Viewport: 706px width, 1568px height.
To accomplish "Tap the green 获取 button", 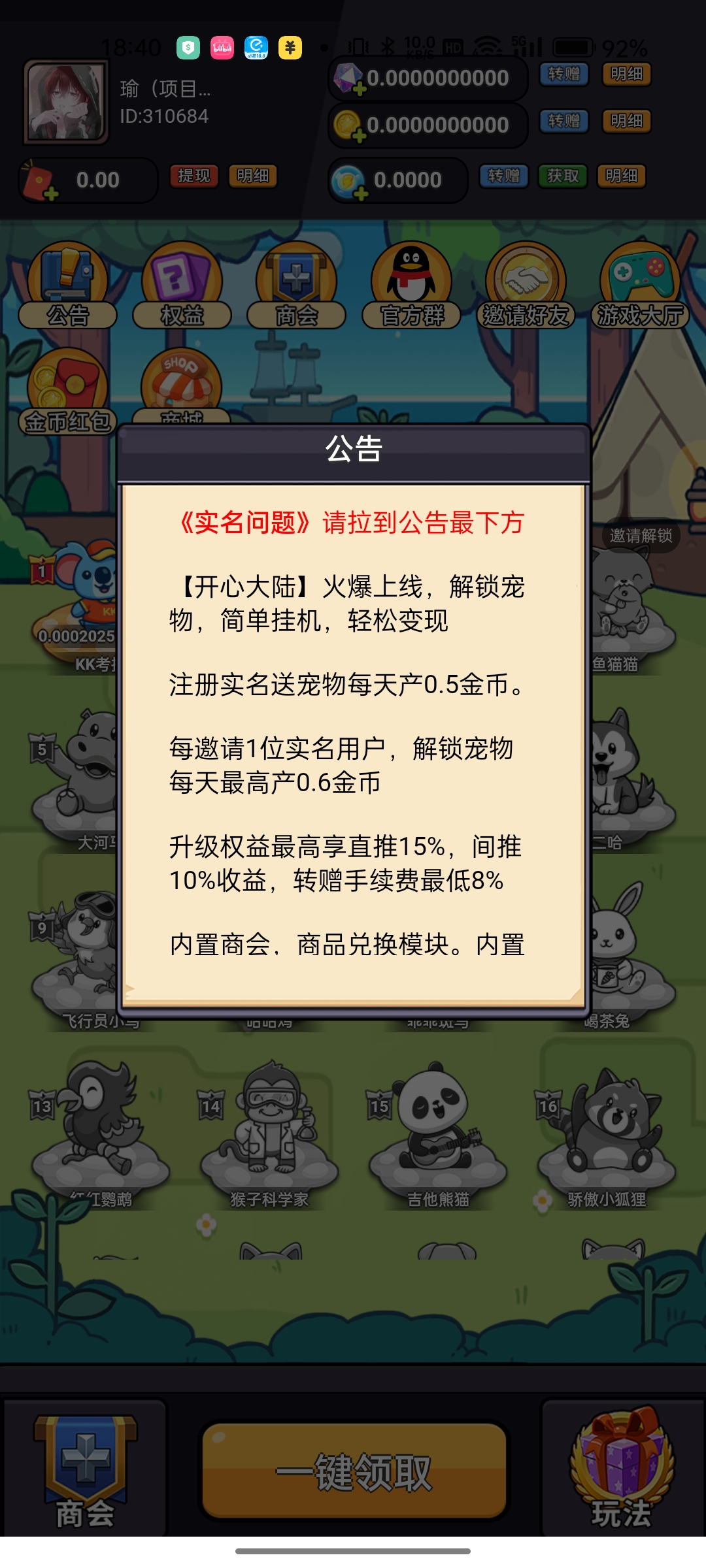I will click(x=562, y=176).
